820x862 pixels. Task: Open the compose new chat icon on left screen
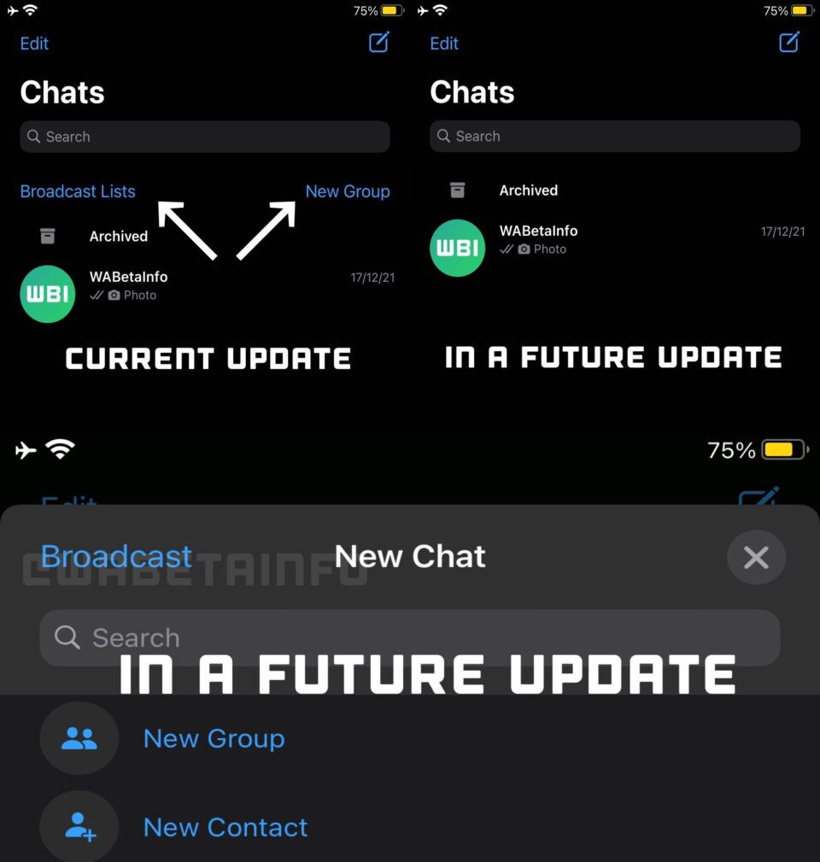pos(378,43)
